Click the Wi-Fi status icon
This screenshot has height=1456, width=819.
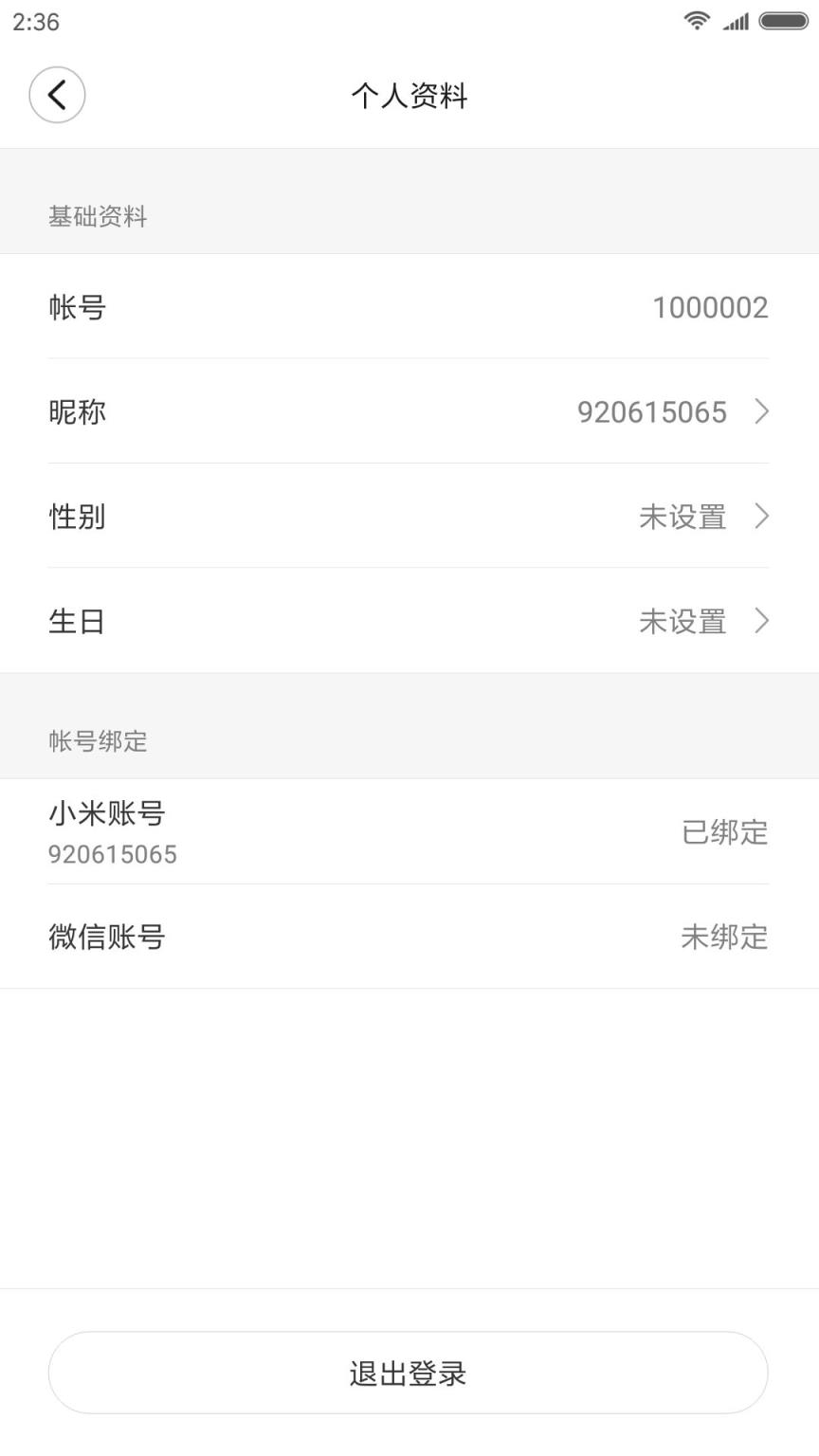coord(697,19)
